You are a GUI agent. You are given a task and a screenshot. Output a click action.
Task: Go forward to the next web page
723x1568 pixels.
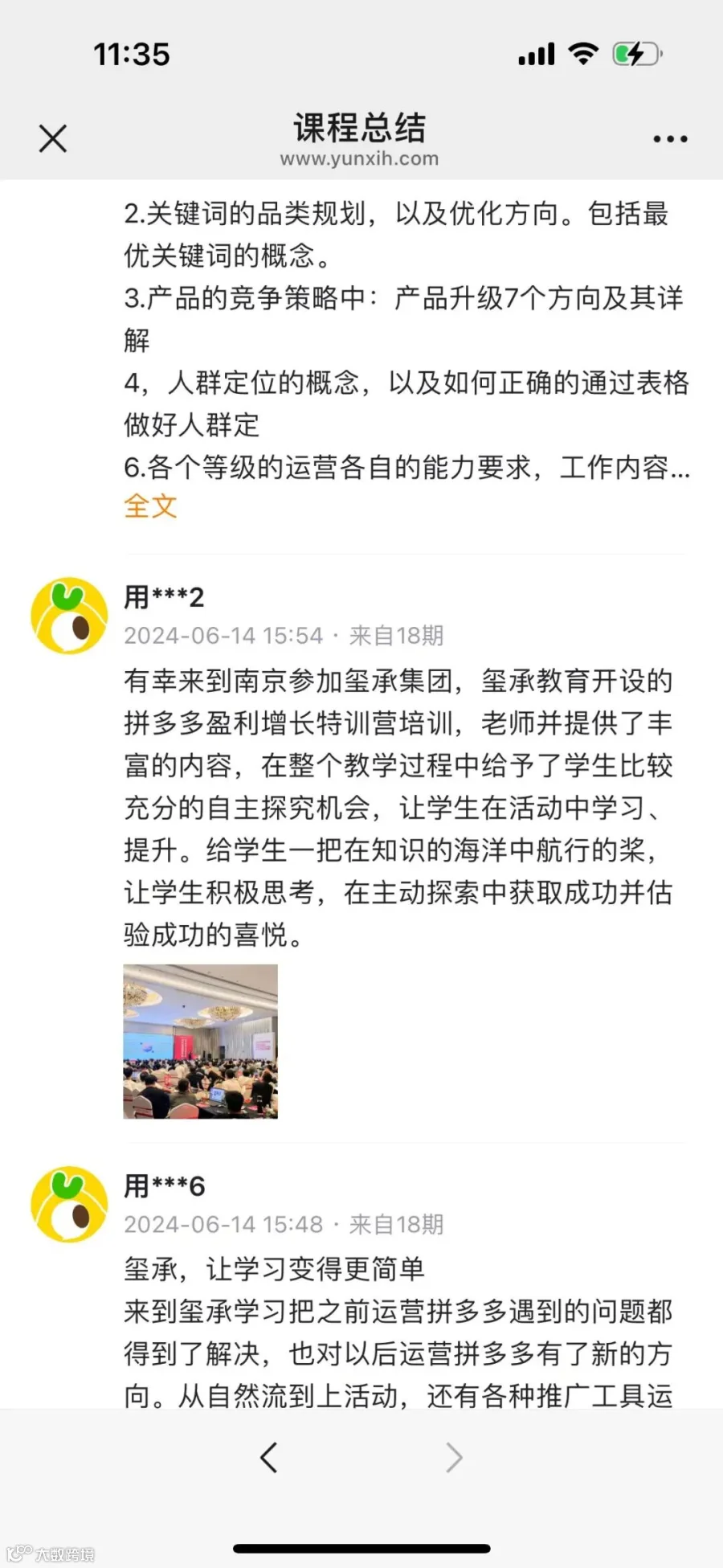pyautogui.click(x=454, y=1457)
